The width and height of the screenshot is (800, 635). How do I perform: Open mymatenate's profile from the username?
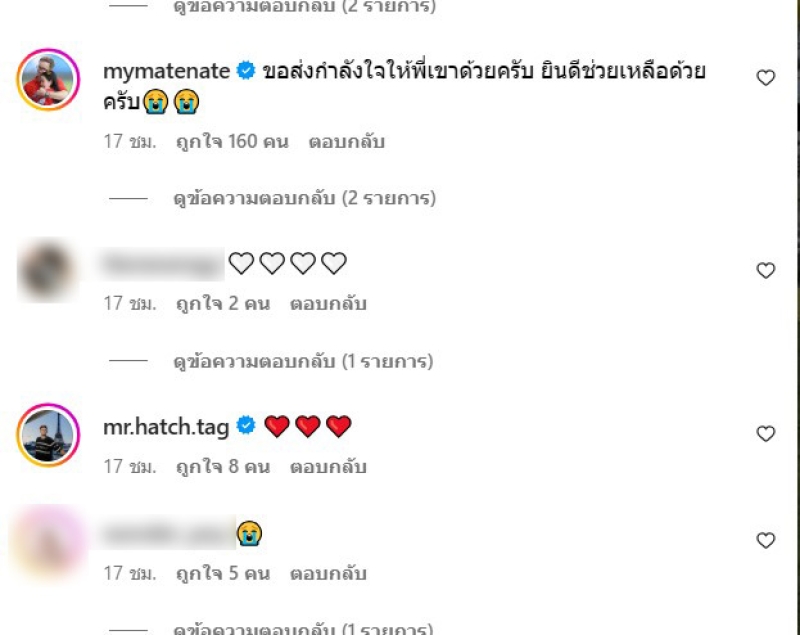[166, 72]
